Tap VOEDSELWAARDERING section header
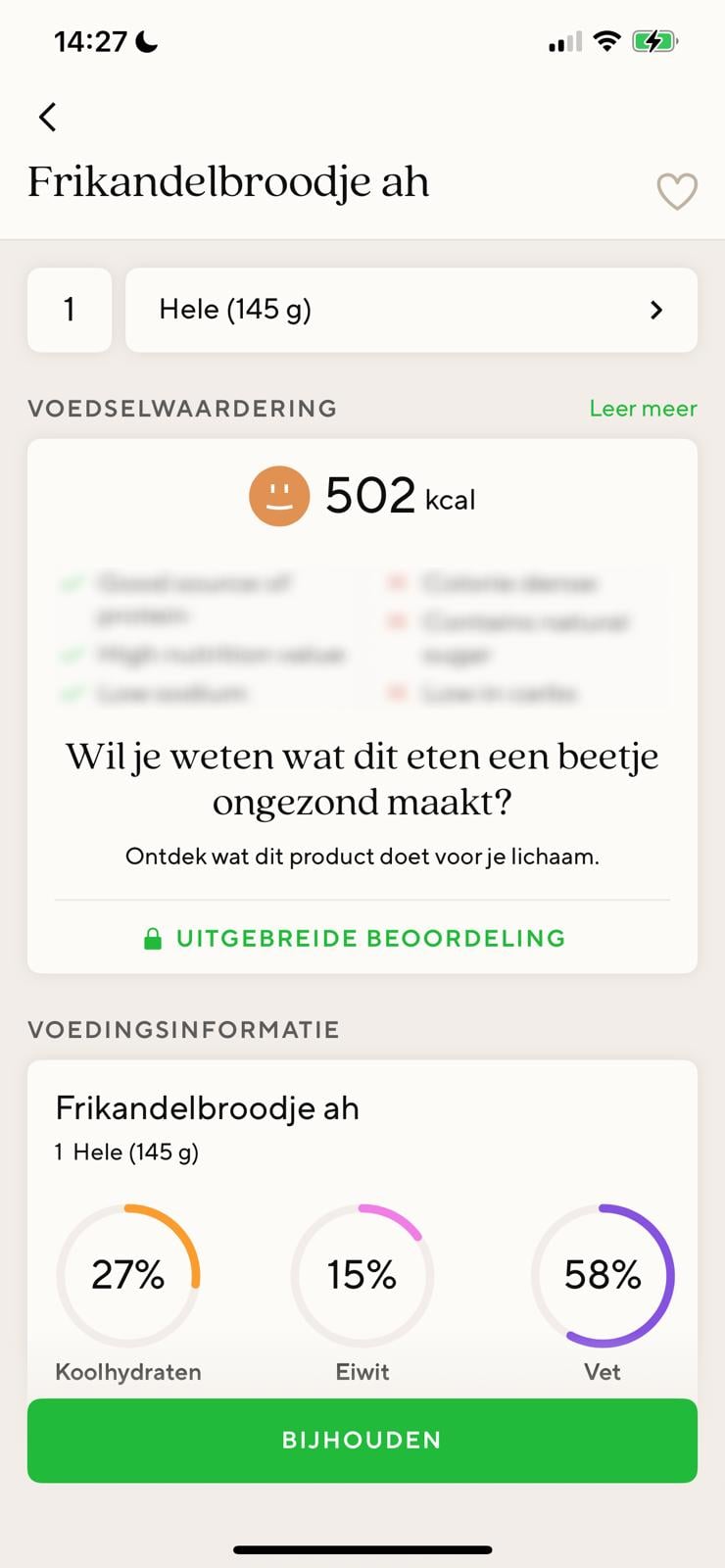The image size is (725, 1568). (x=181, y=409)
